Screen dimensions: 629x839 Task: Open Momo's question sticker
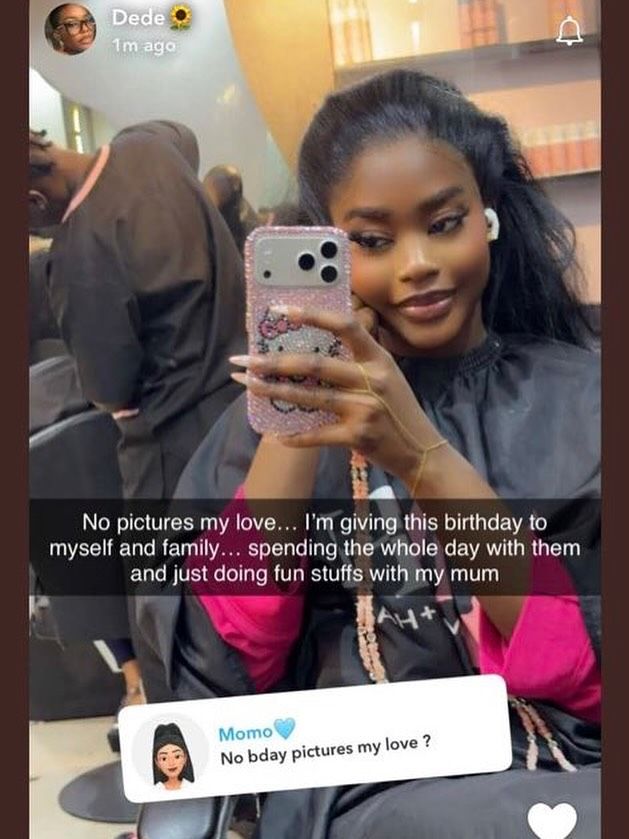(314, 738)
